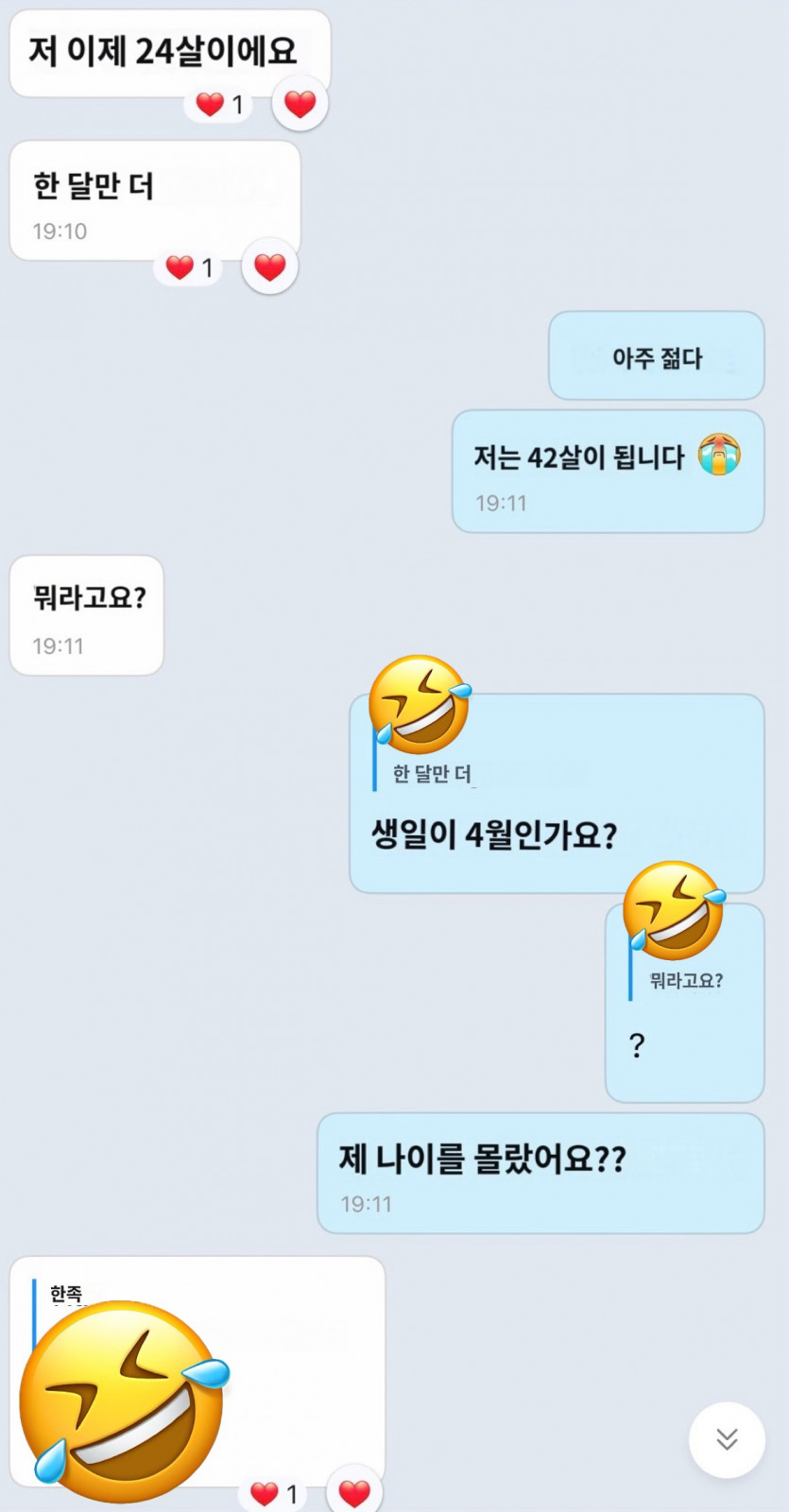The height and width of the screenshot is (1512, 789).
Task: Jump to latest messages with down-arrow button
Action: click(726, 1439)
